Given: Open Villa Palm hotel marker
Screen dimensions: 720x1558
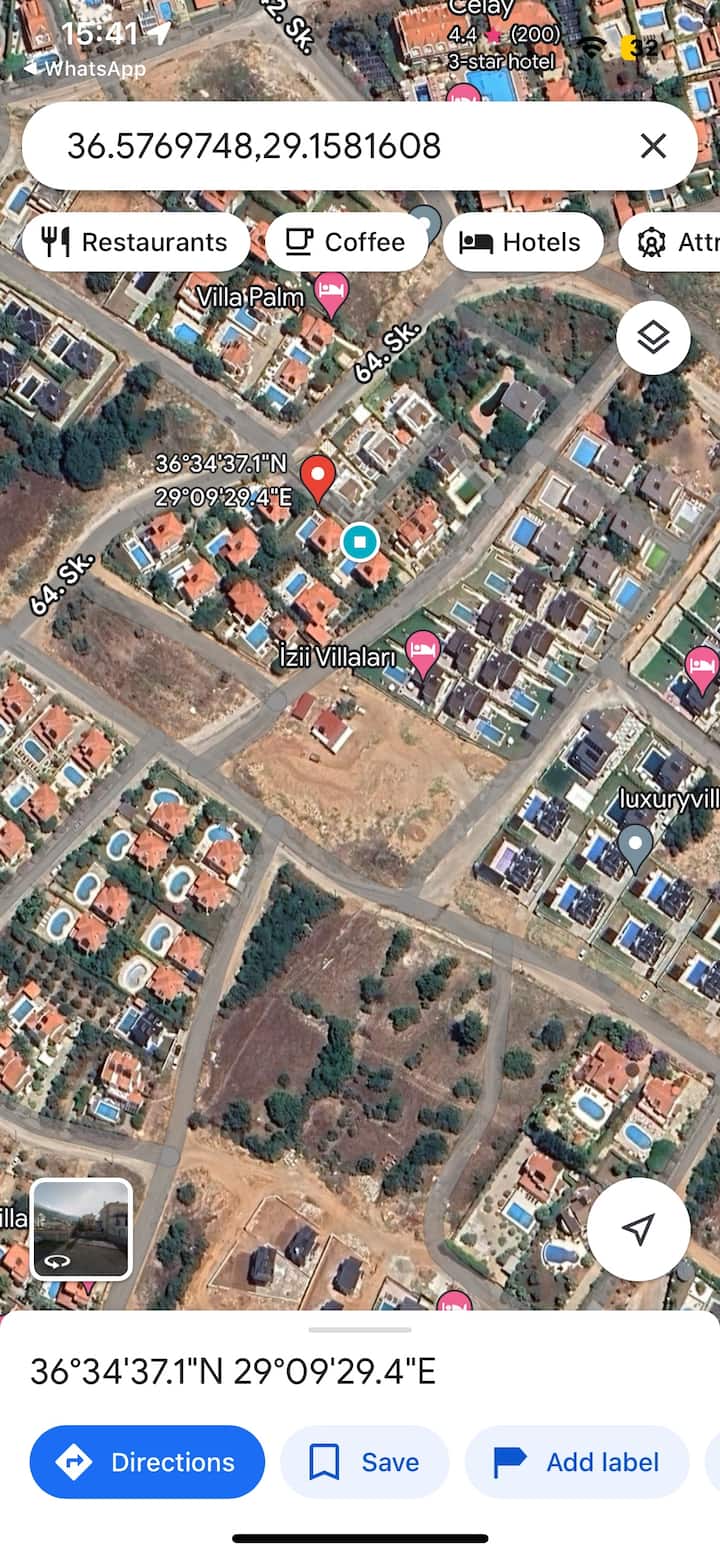Looking at the screenshot, I should [x=331, y=294].
